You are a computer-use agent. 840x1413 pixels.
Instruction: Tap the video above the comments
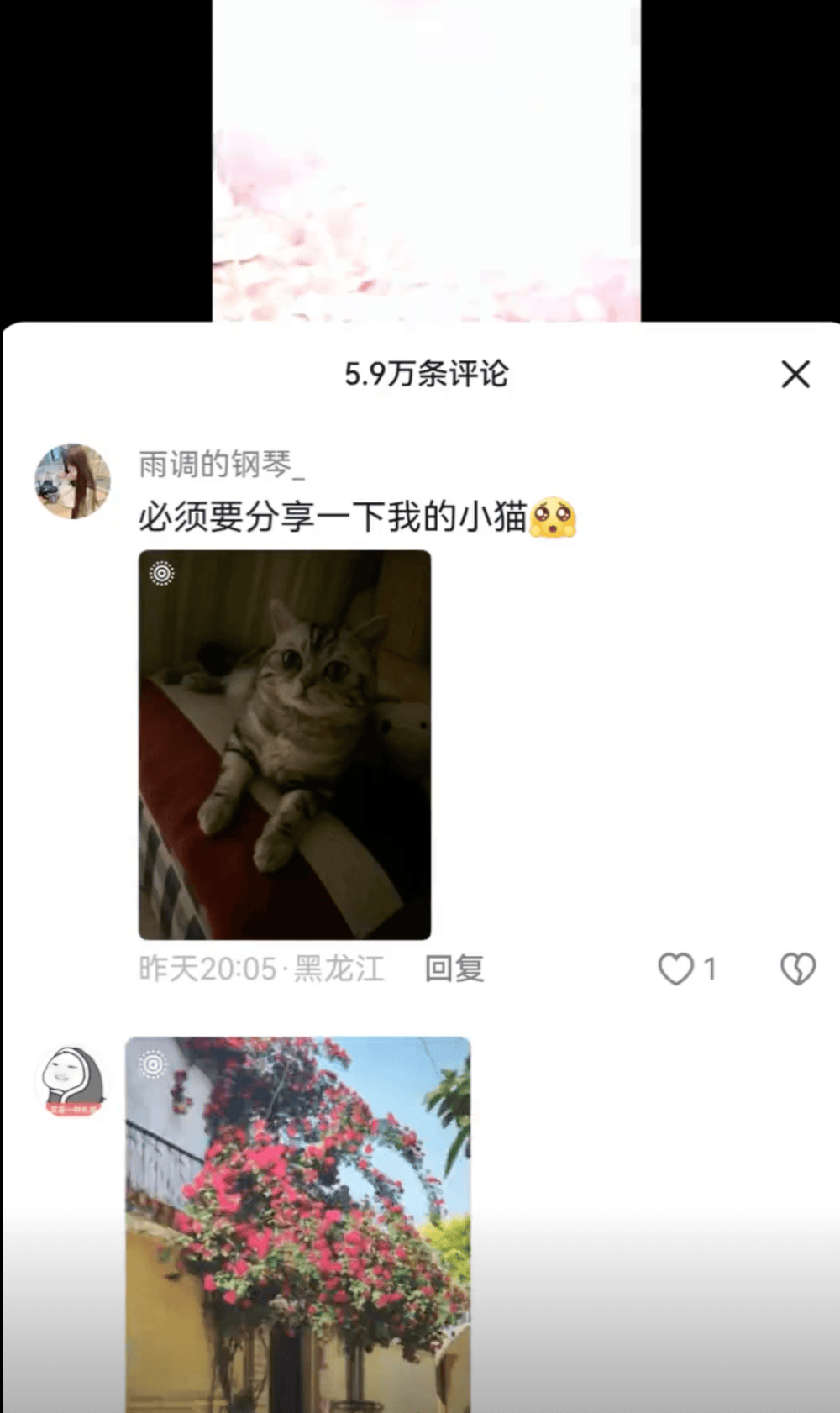click(x=426, y=160)
